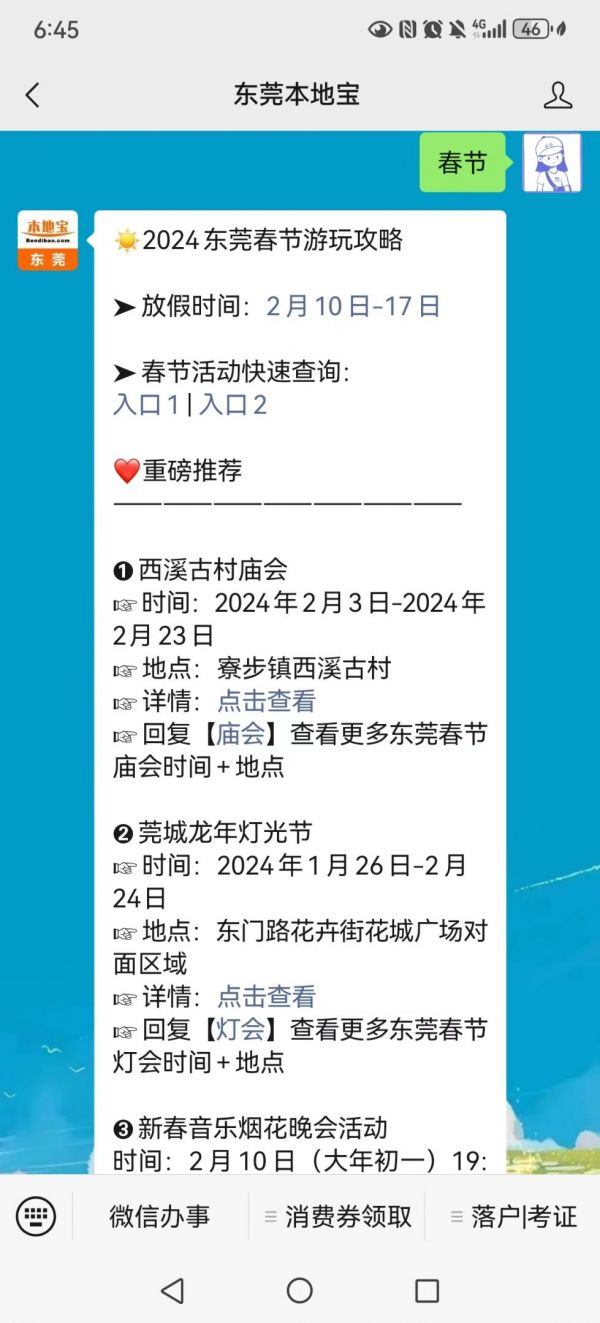Open the 入口1 link
Viewport: 600px width, 1323px height.
[147, 405]
